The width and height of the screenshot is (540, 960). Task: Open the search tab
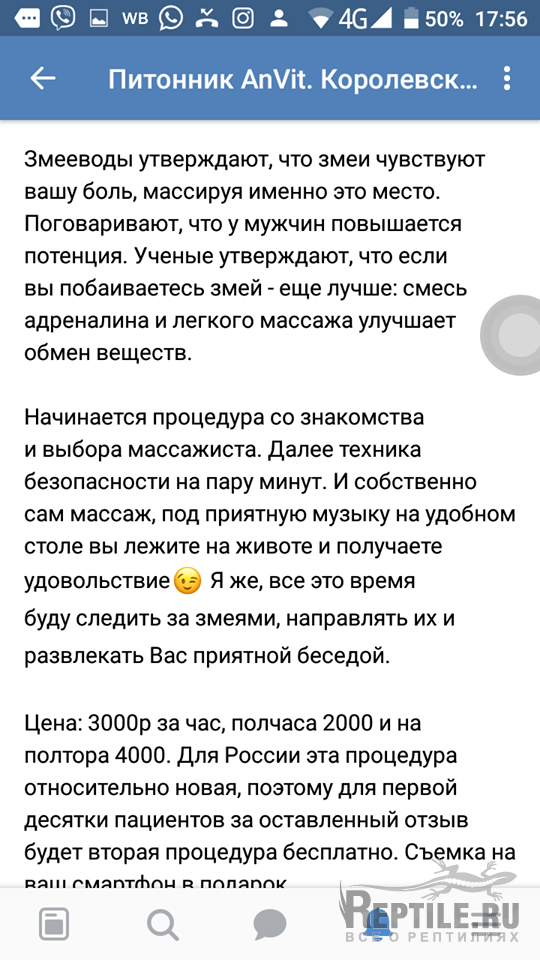click(x=163, y=923)
